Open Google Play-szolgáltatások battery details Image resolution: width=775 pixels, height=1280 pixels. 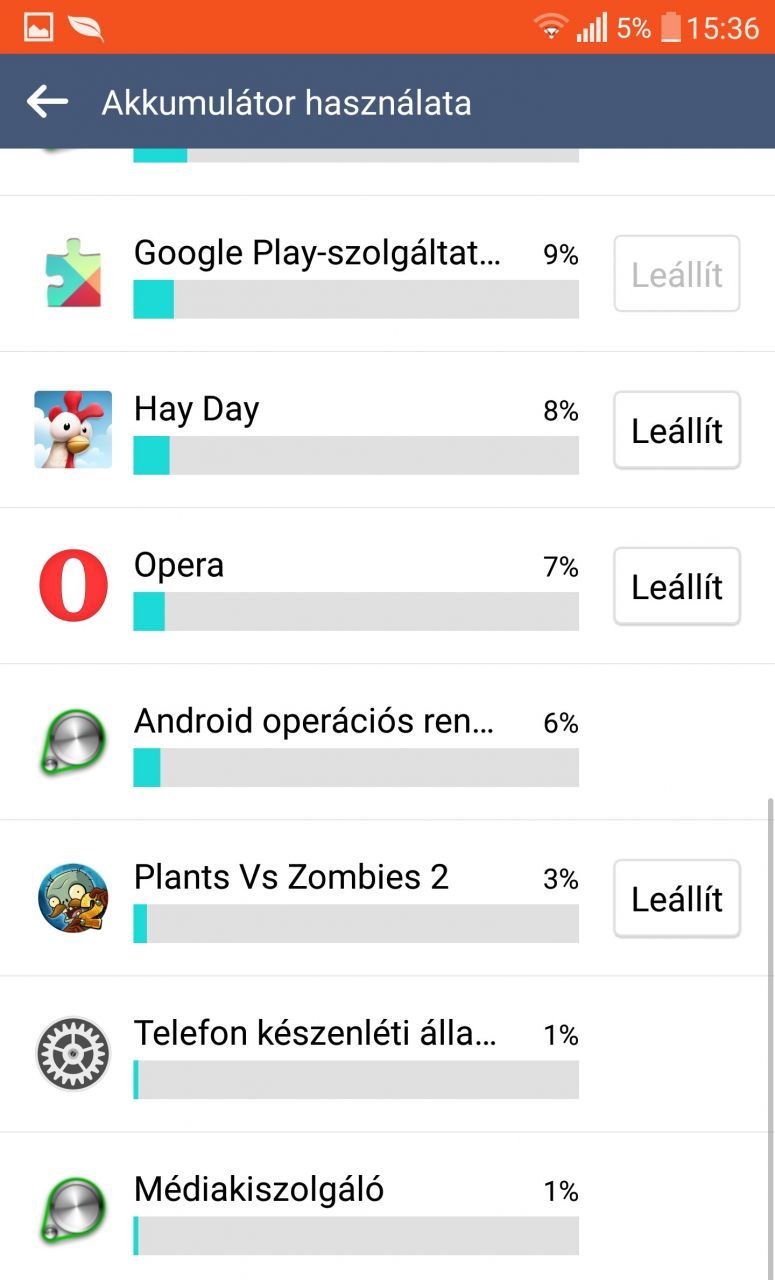tap(387, 274)
